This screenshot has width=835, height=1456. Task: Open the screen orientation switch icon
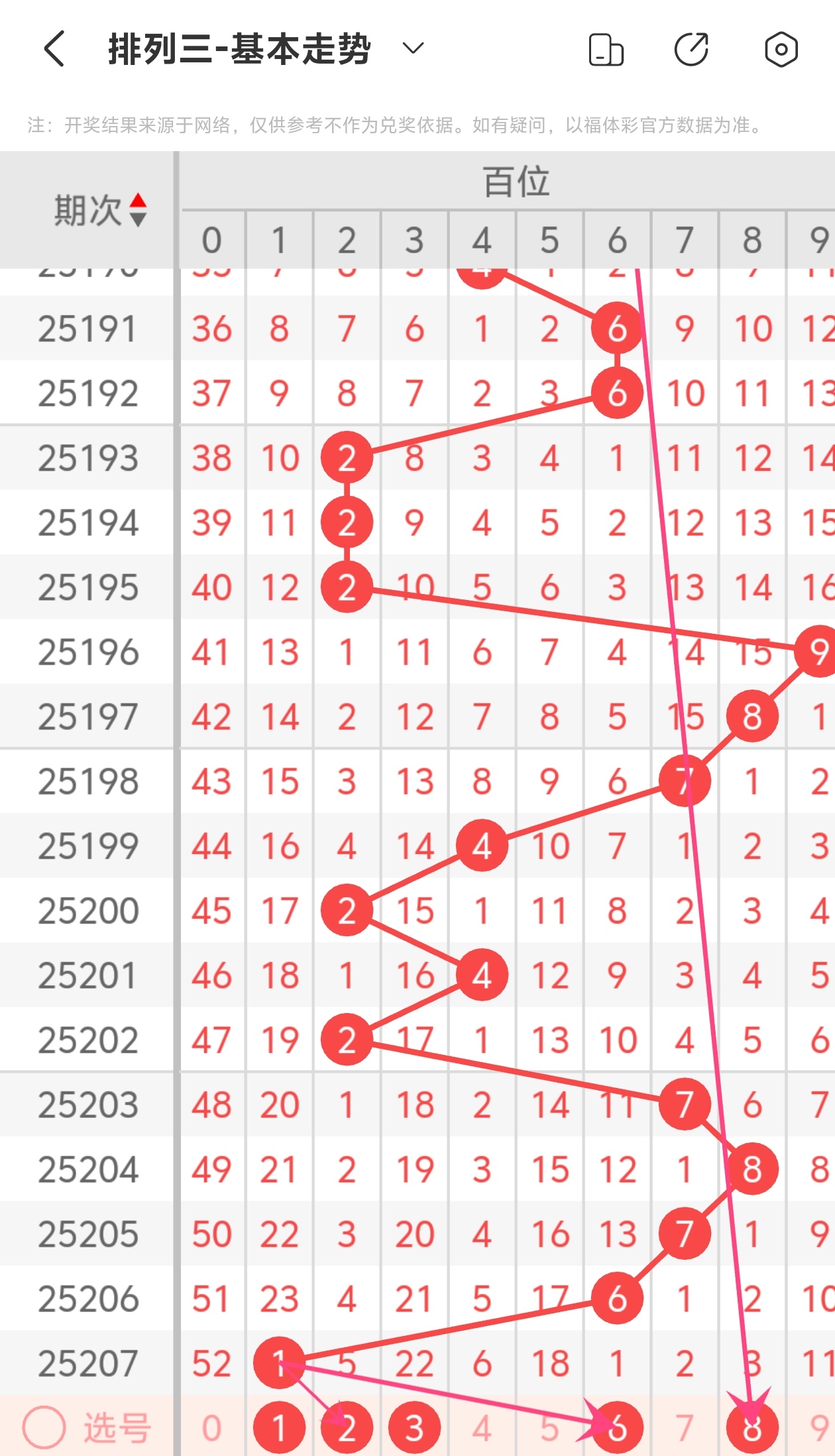coord(606,50)
